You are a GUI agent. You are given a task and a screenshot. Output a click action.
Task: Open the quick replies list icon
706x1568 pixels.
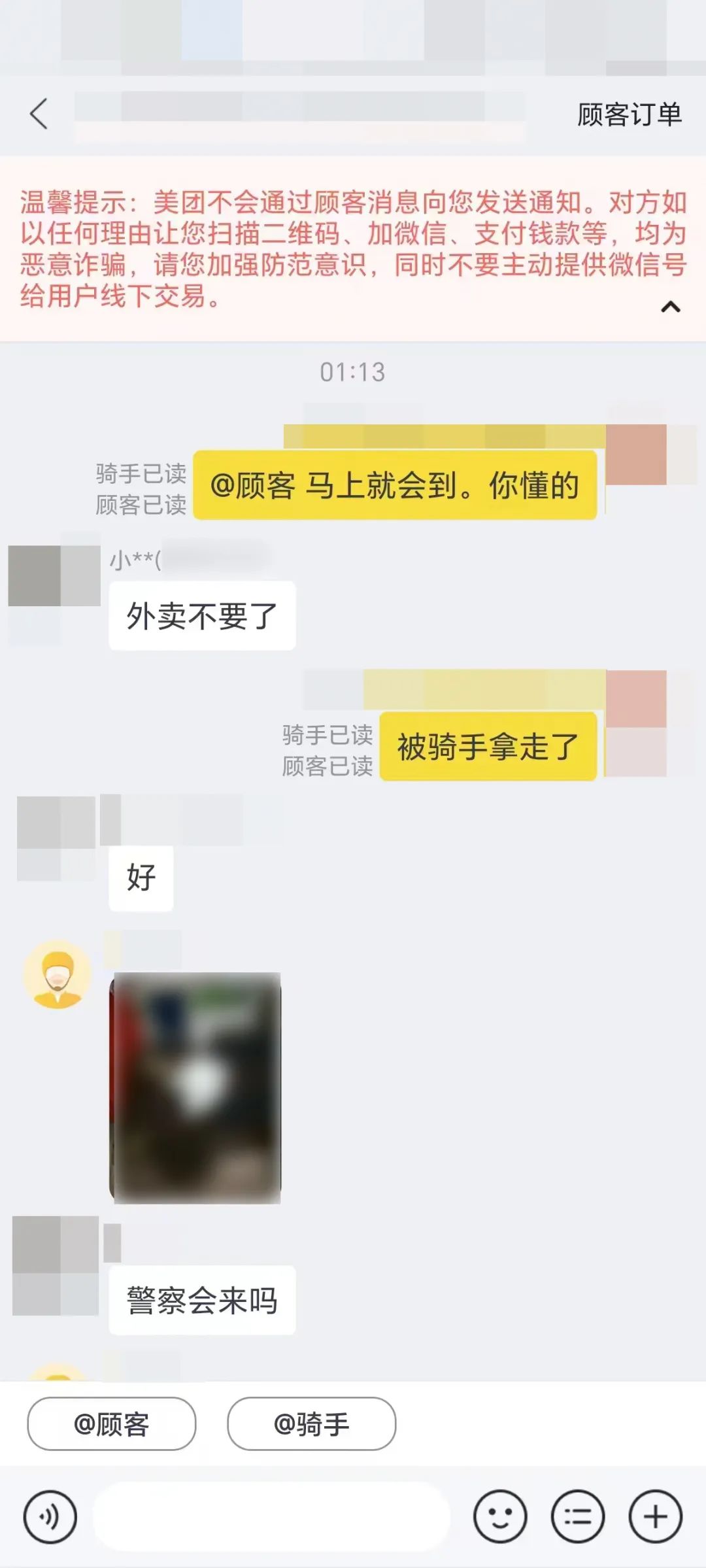[578, 1516]
